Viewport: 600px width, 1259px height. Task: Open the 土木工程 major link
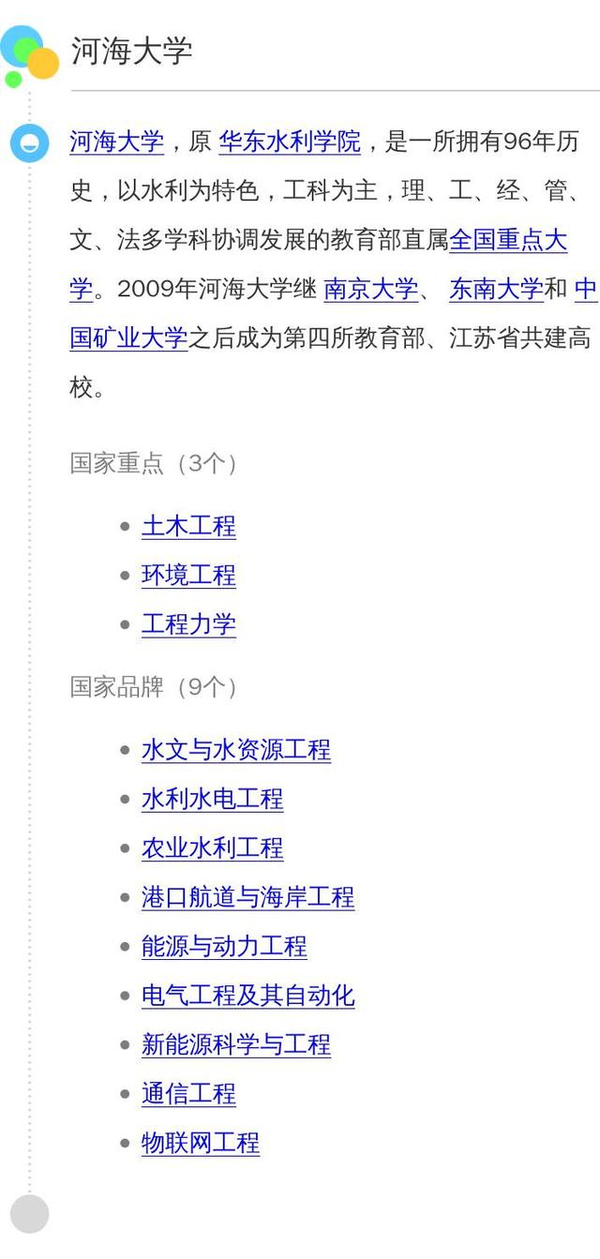[189, 526]
